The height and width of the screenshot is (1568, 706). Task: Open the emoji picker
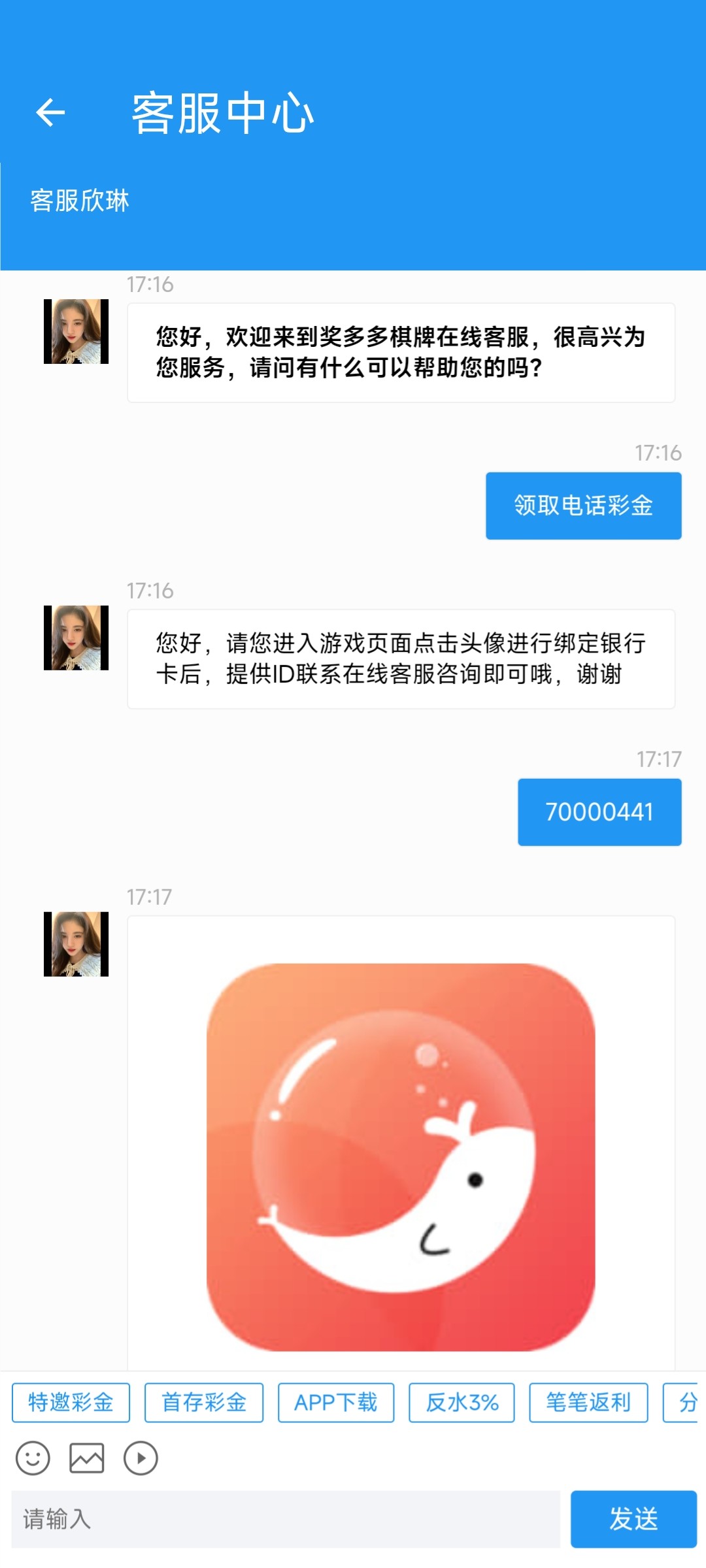click(x=33, y=1458)
